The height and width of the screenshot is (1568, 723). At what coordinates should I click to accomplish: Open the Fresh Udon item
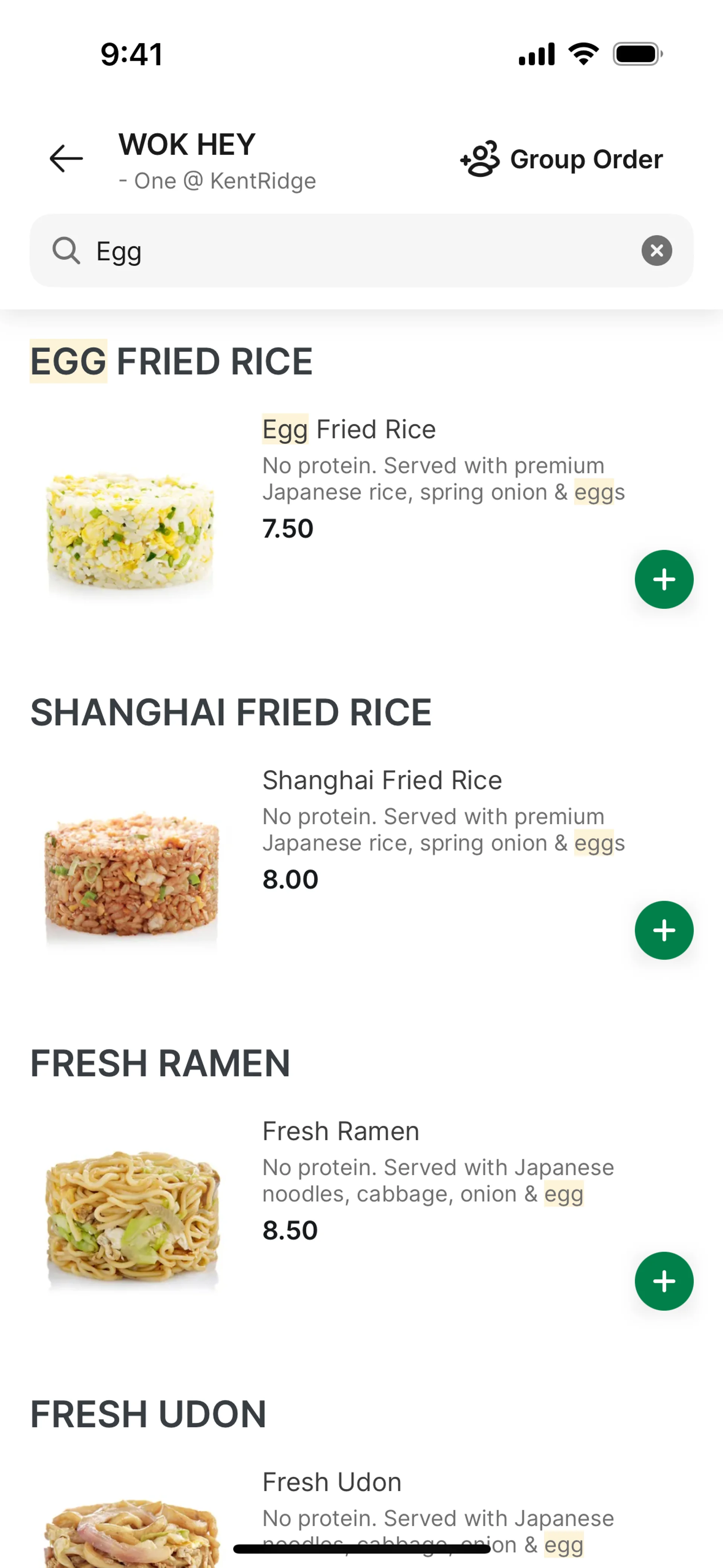[332, 1482]
